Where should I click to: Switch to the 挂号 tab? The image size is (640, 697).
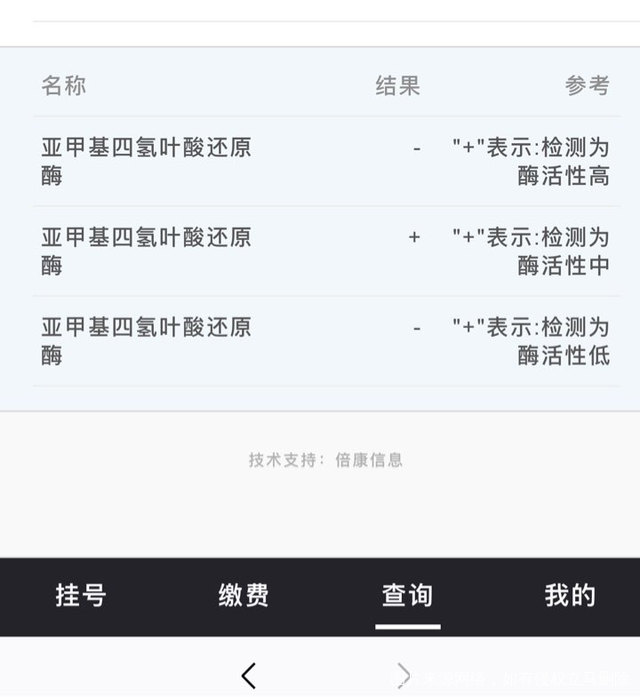click(x=80, y=596)
